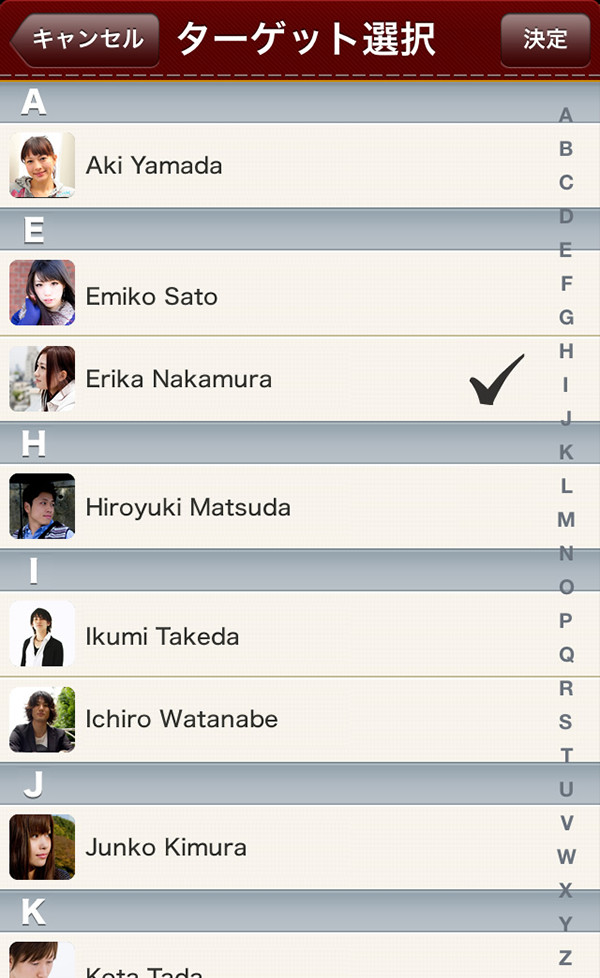Image resolution: width=600 pixels, height=978 pixels.
Task: Confirm selection with 決定 button
Action: [545, 40]
